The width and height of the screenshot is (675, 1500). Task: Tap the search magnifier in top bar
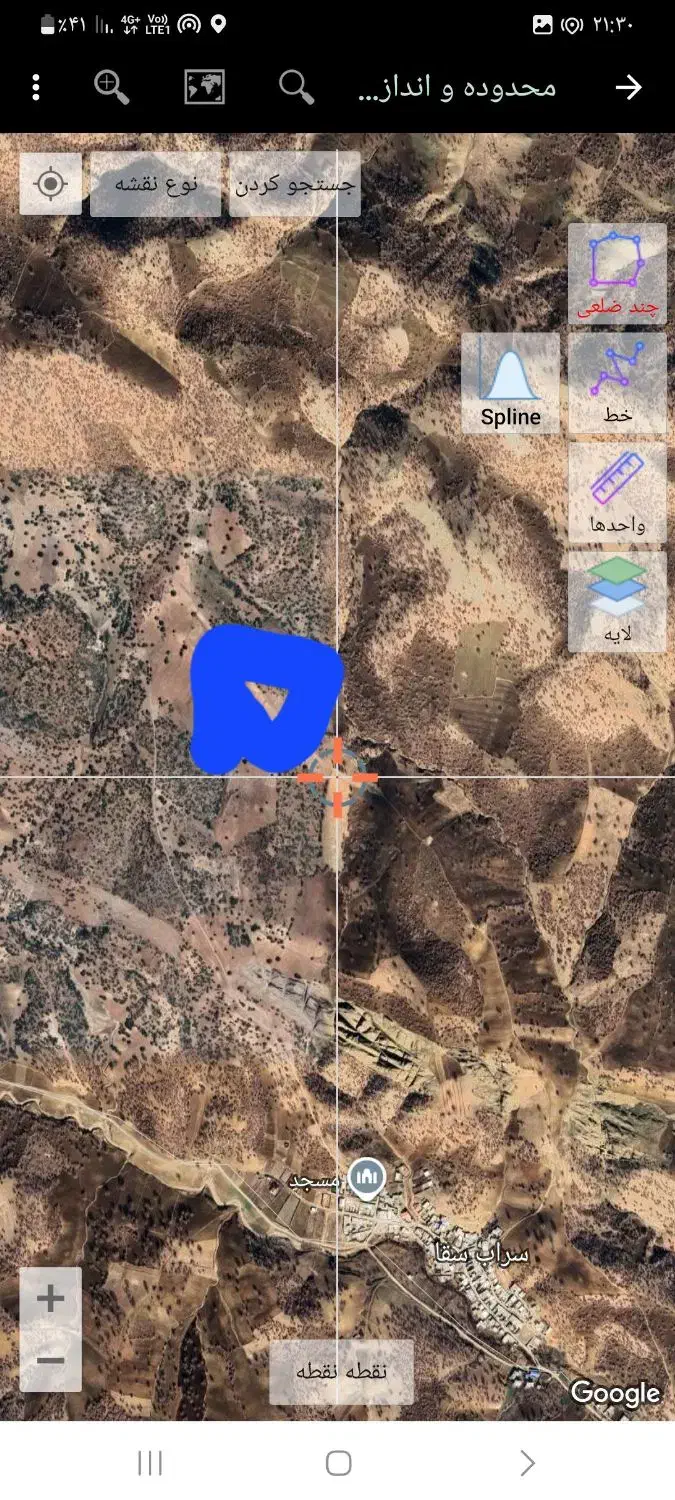[x=296, y=88]
